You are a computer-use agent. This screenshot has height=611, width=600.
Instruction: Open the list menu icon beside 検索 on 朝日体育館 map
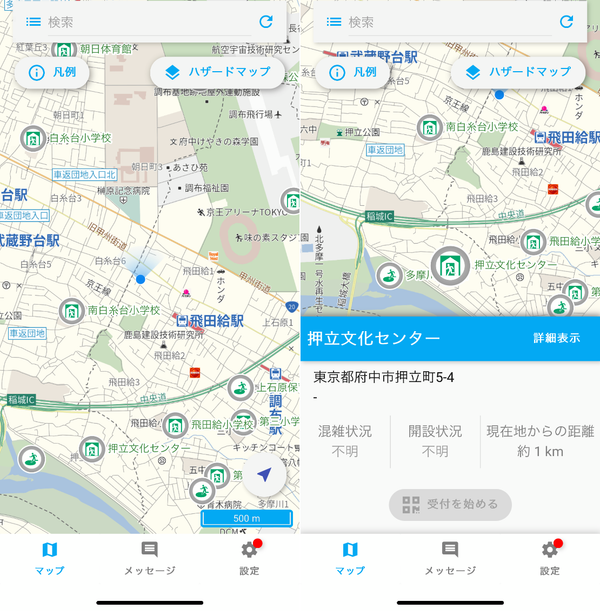pyautogui.click(x=34, y=22)
